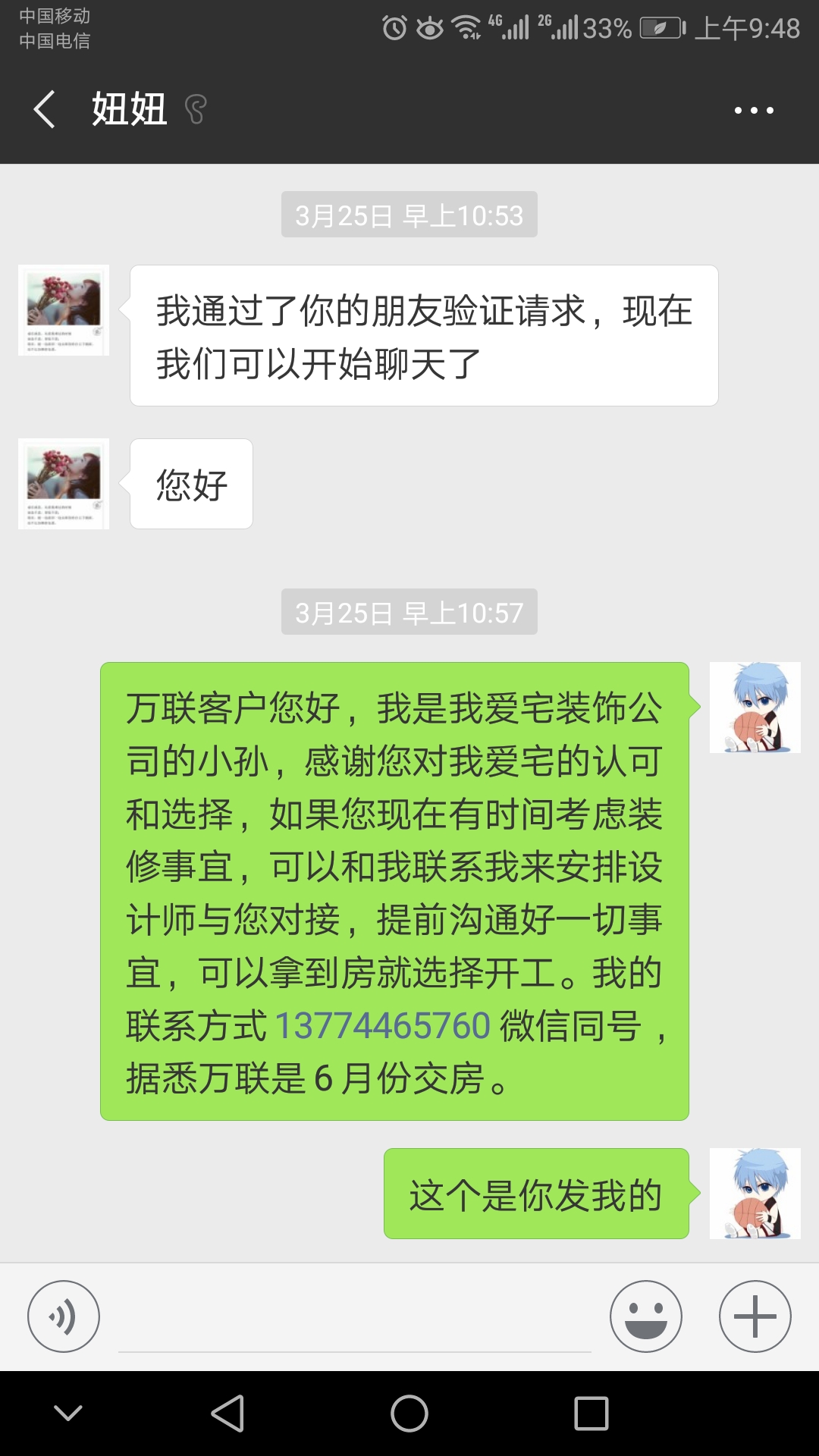The width and height of the screenshot is (819, 1456).
Task: Open the plus attachment menu
Action: tap(755, 1316)
